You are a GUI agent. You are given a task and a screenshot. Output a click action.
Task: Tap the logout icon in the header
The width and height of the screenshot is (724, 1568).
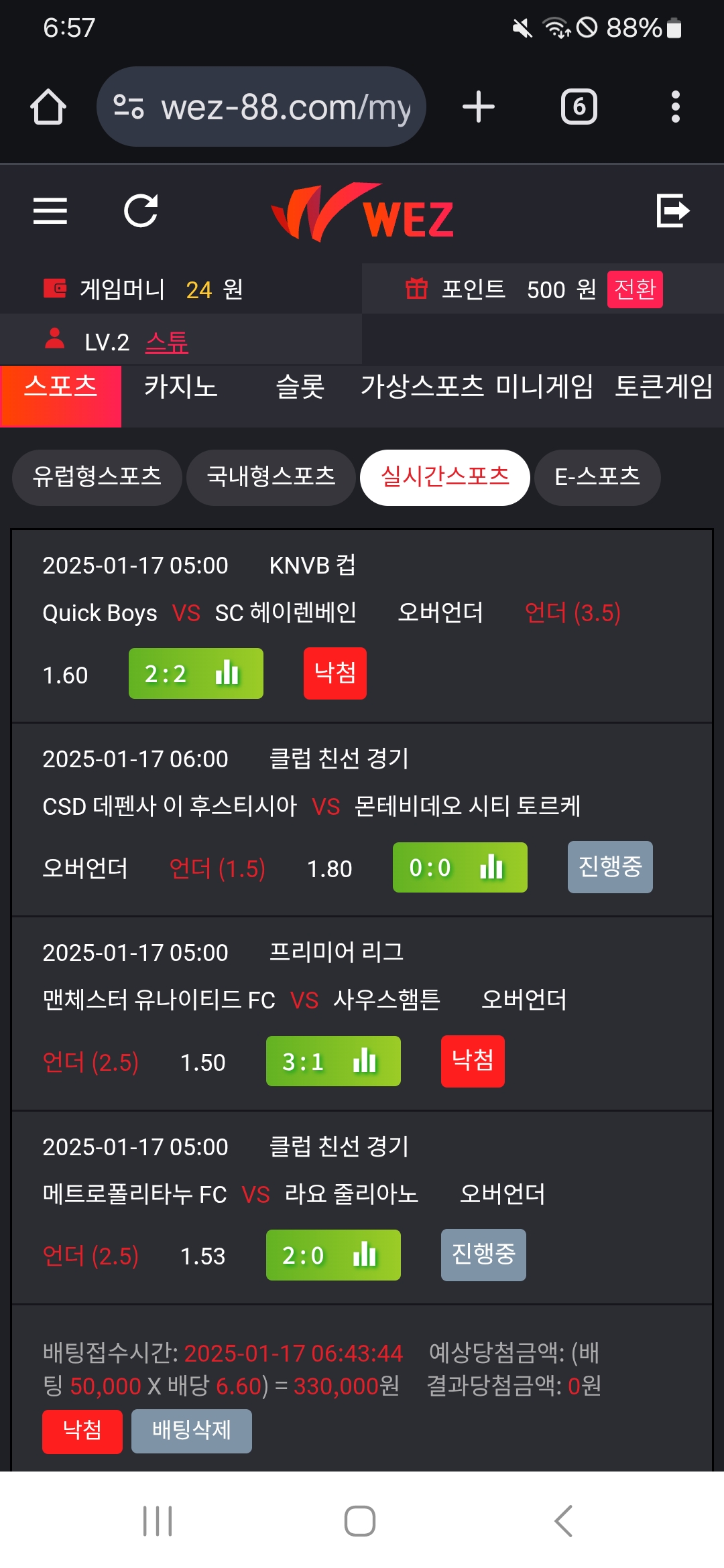[672, 211]
